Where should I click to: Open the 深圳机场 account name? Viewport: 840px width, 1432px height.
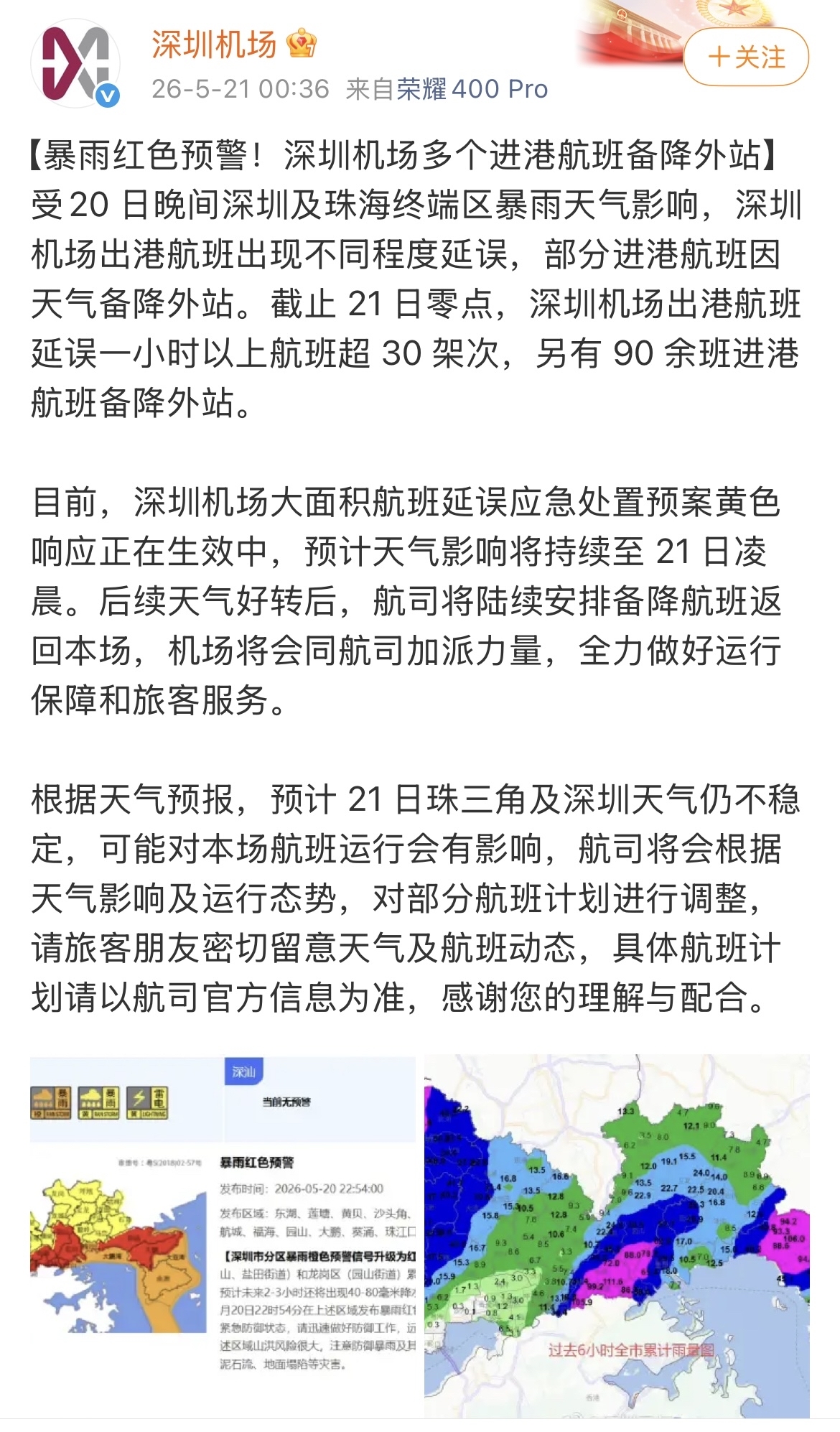coord(214,45)
